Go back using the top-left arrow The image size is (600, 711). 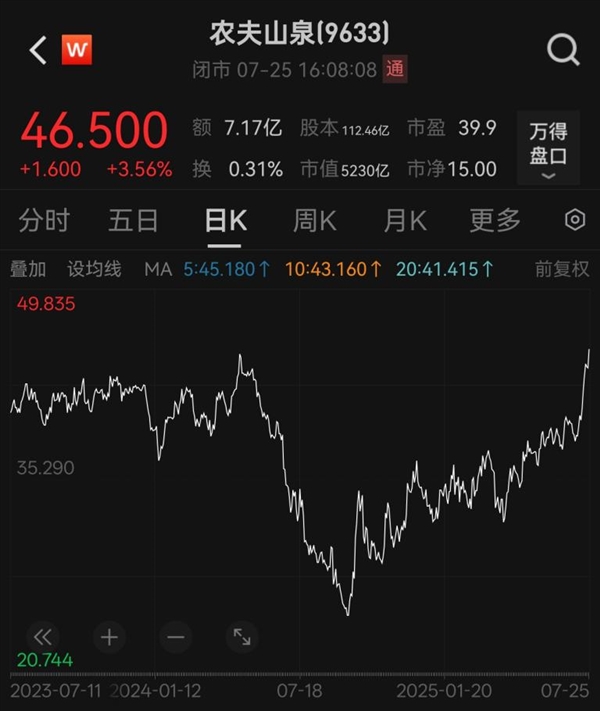click(37, 50)
